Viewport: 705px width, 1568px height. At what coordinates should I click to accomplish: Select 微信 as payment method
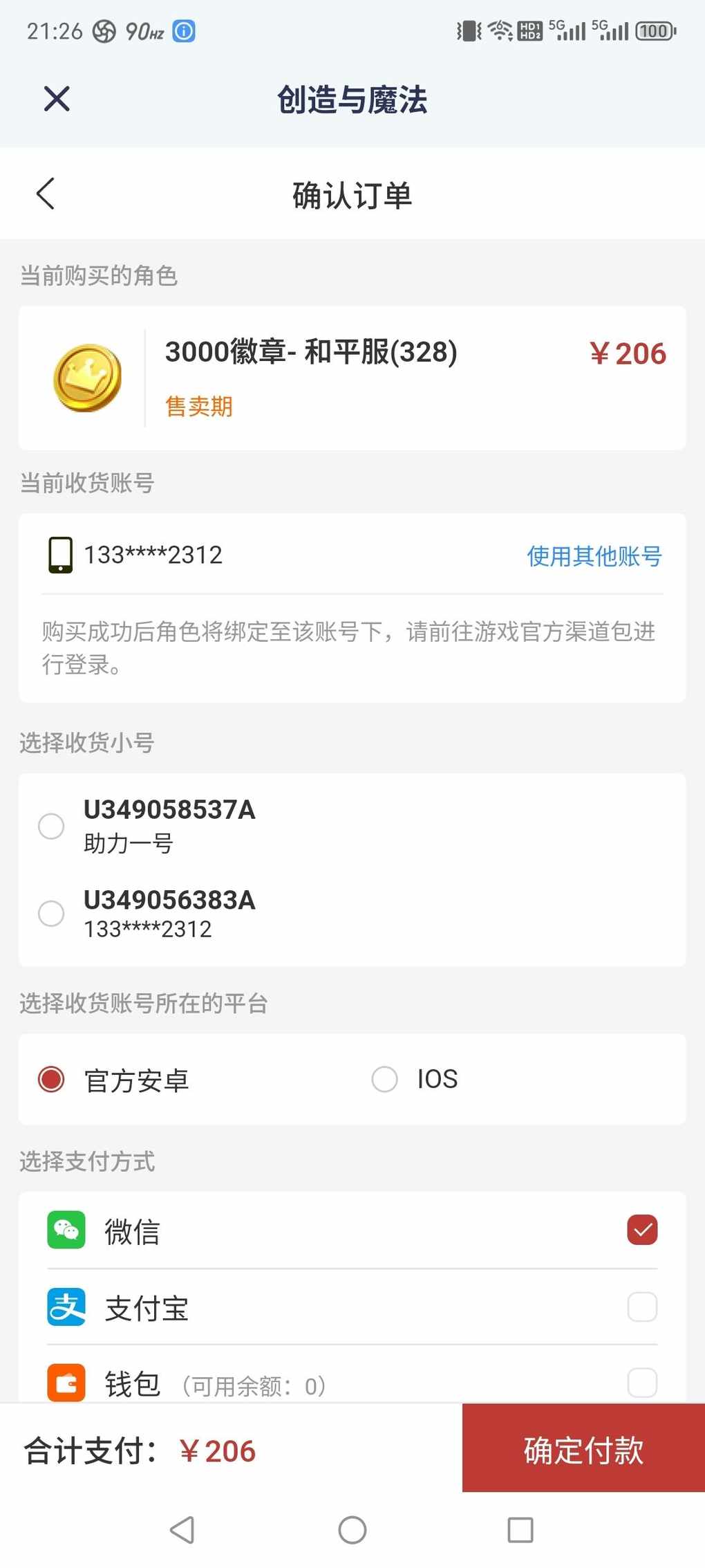click(641, 1230)
